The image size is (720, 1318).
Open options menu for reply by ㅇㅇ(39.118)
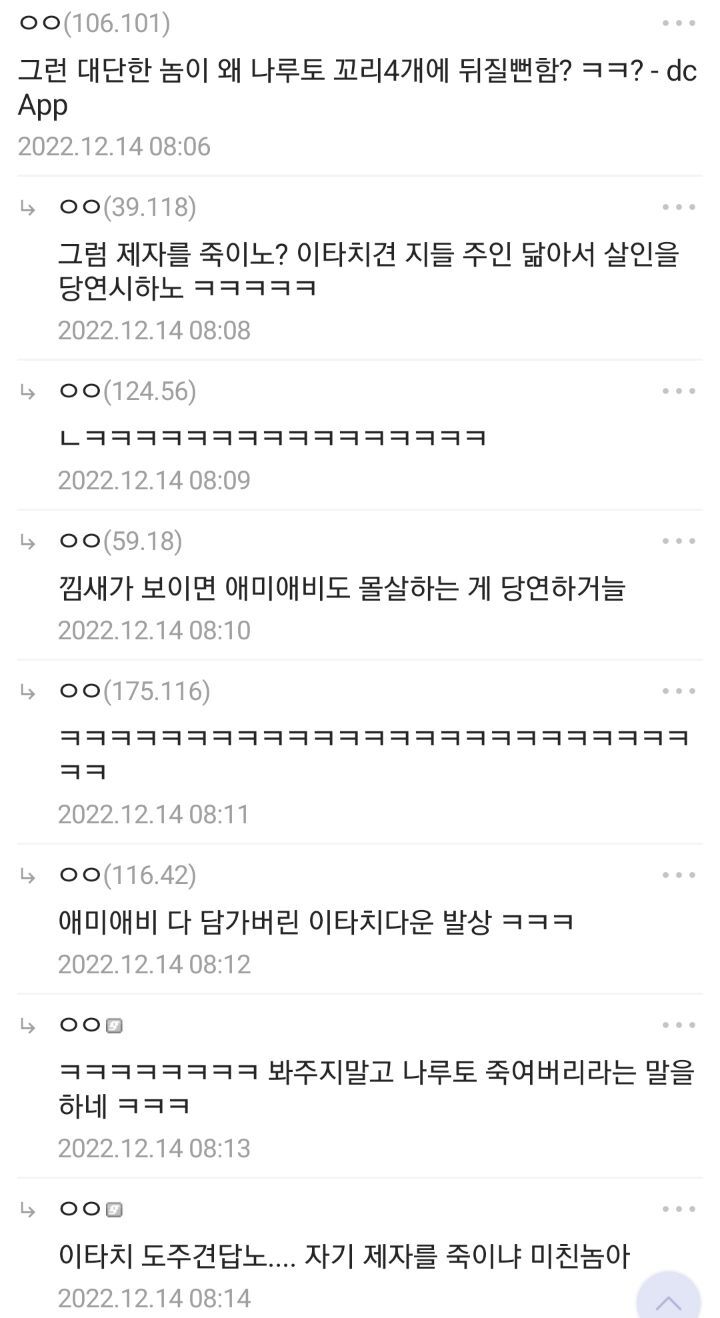pos(678,207)
